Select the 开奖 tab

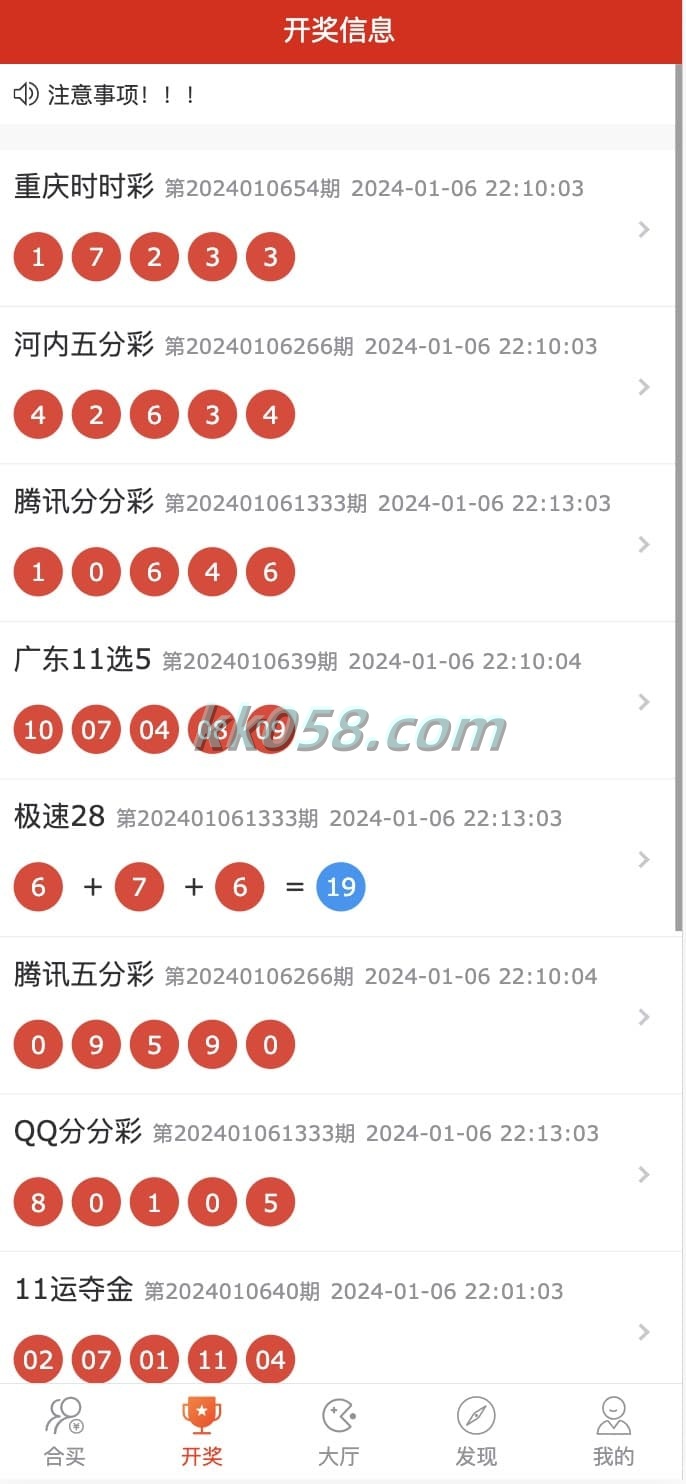202,1432
